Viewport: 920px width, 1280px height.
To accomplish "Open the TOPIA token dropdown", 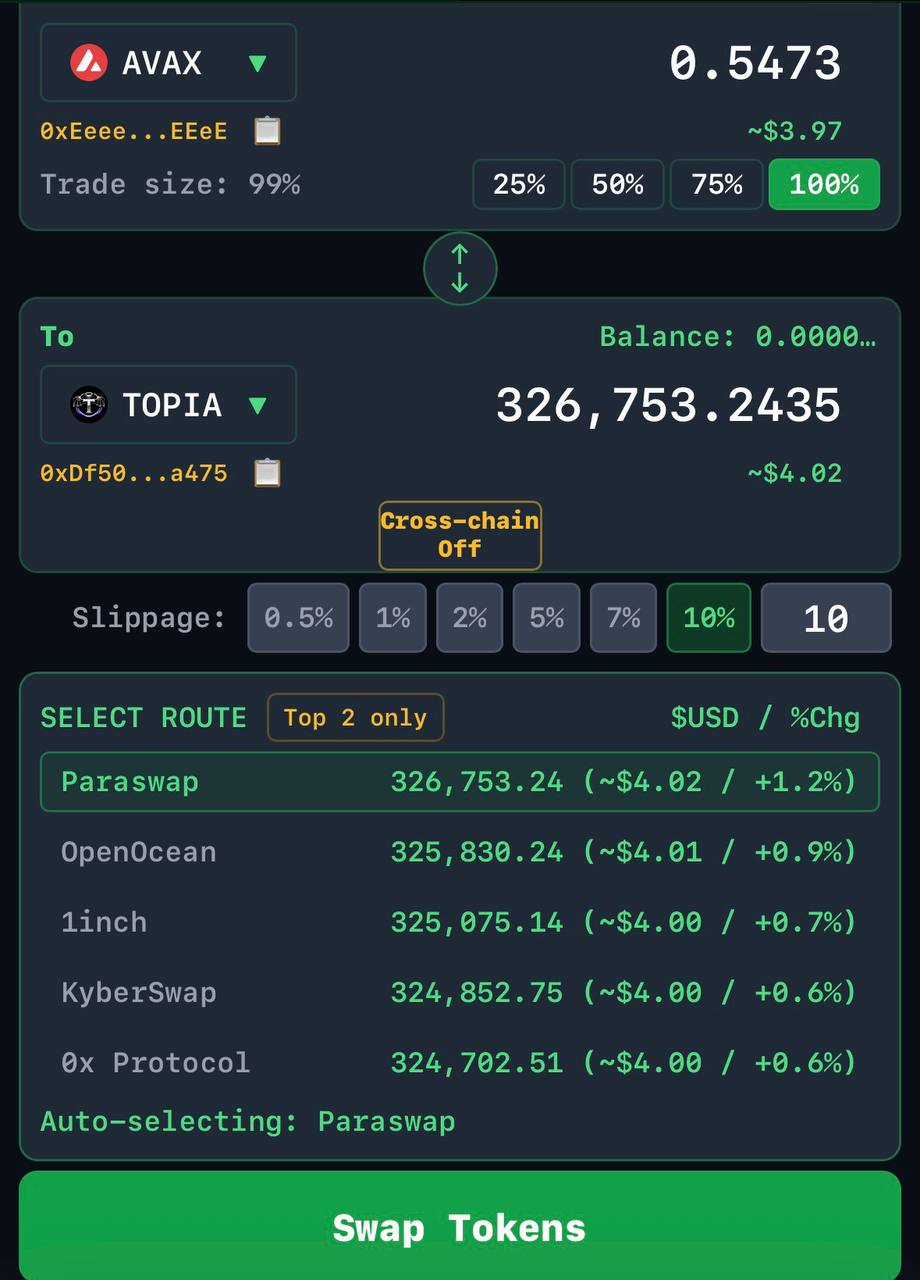I will point(168,405).
